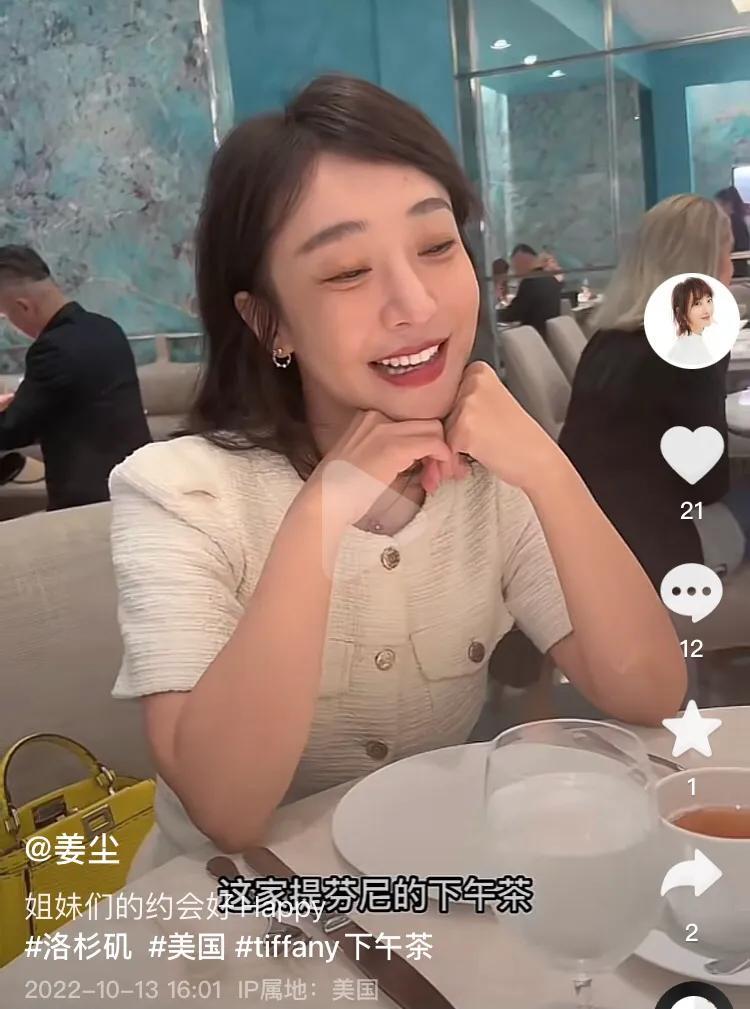The image size is (750, 1009).
Task: Open the #美国 hashtag
Action: click(186, 946)
